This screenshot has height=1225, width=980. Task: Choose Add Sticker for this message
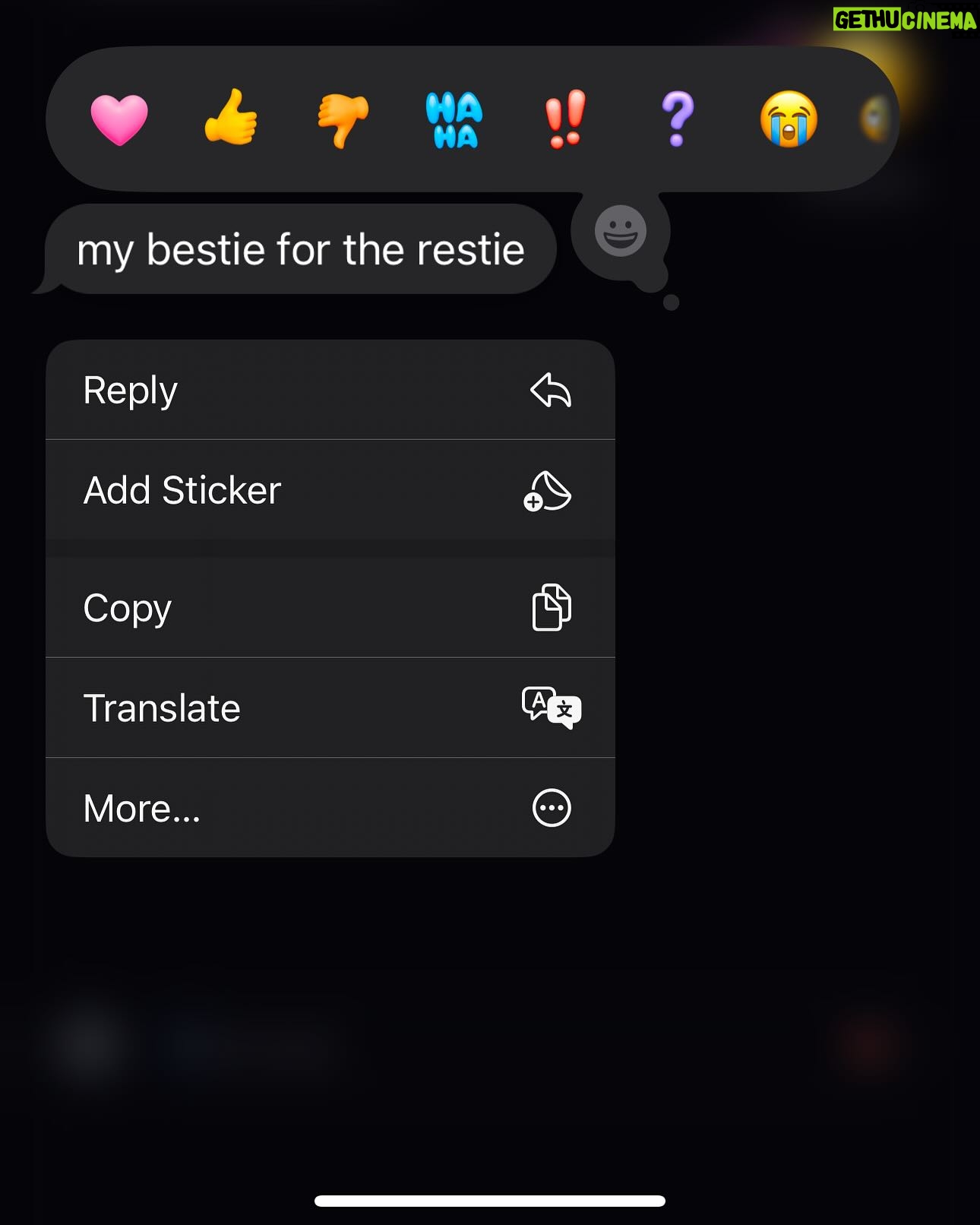point(330,490)
